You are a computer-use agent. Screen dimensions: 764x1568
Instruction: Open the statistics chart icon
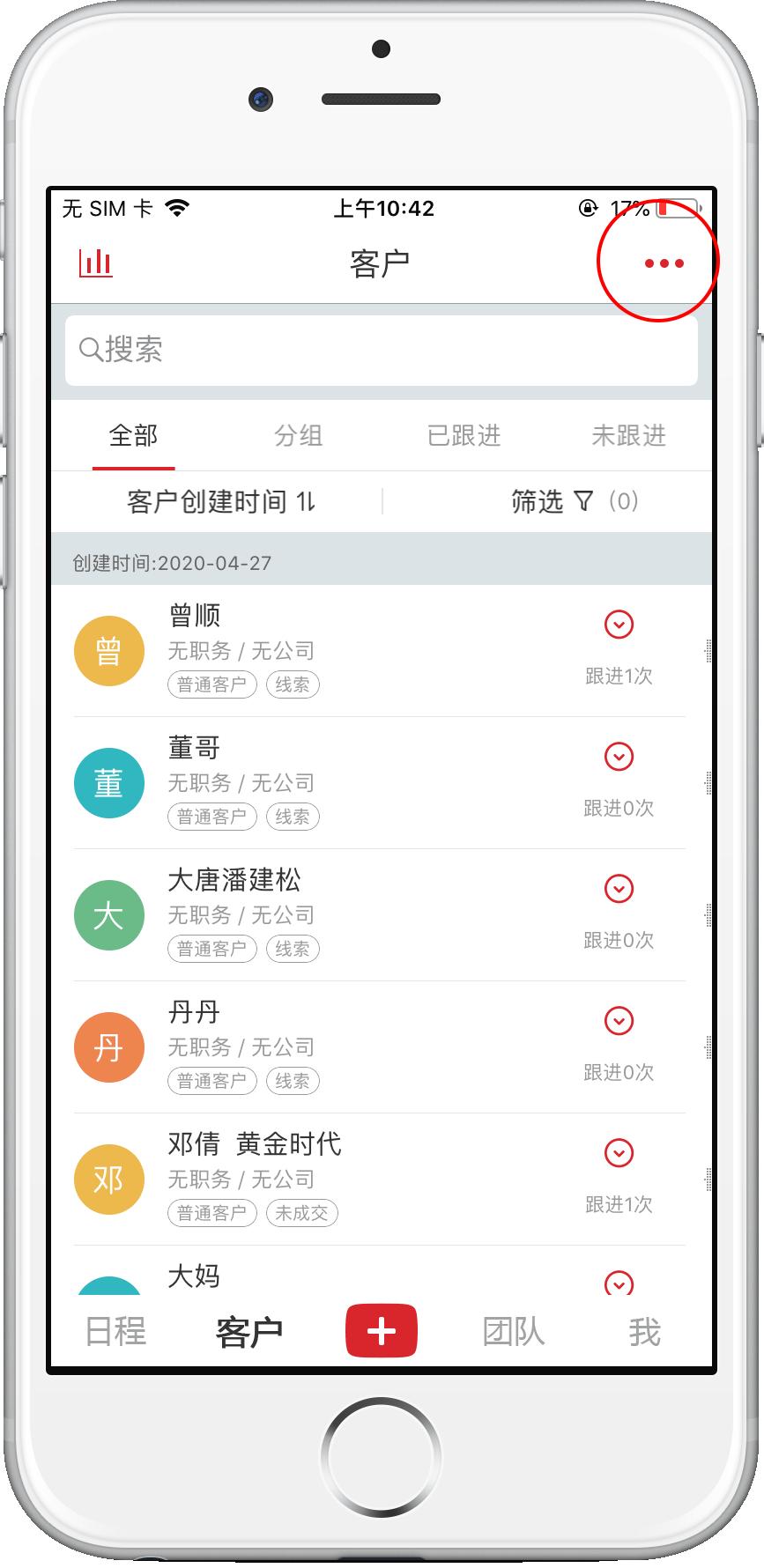[x=95, y=263]
